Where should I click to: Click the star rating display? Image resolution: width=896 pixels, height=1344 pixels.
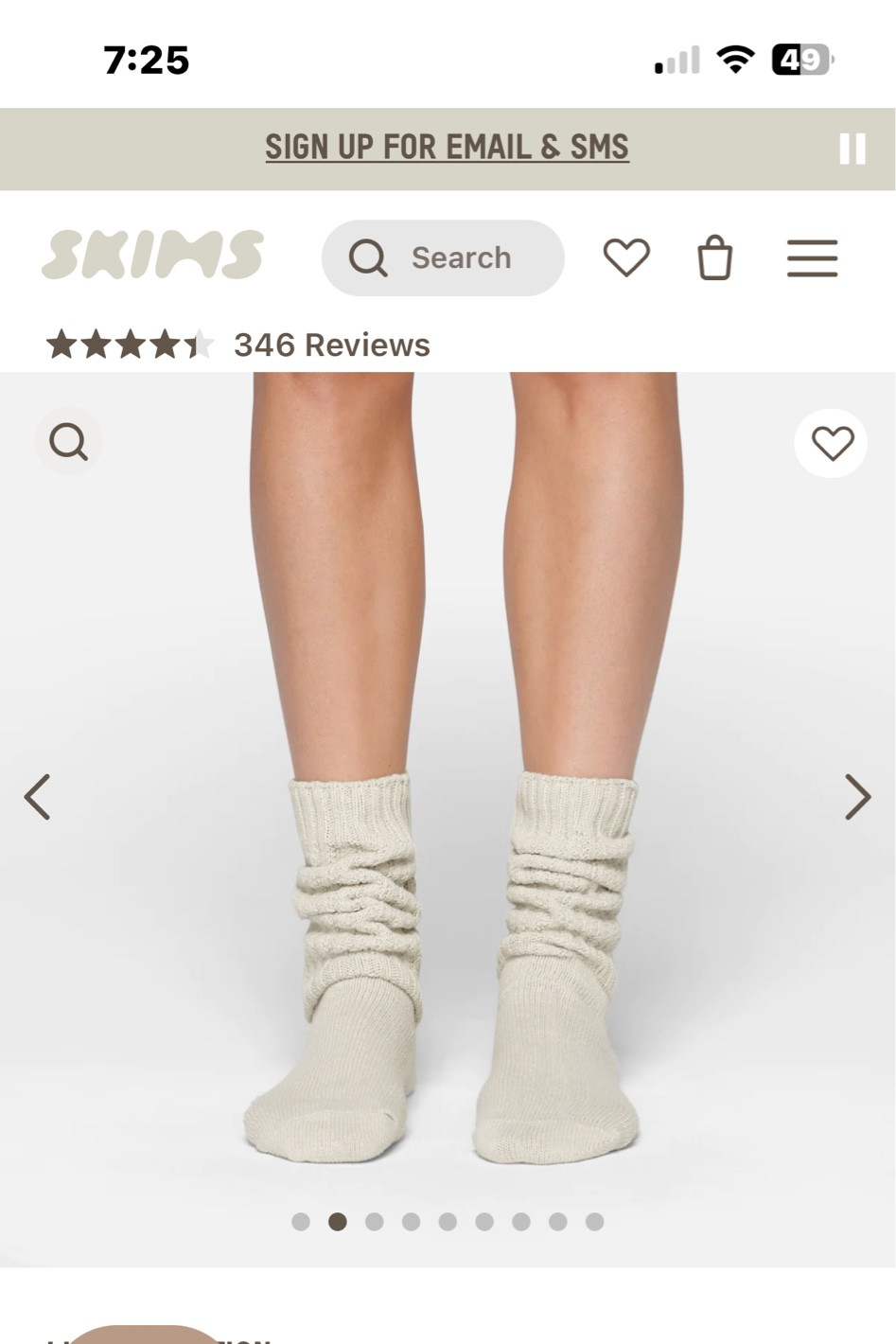(x=130, y=345)
